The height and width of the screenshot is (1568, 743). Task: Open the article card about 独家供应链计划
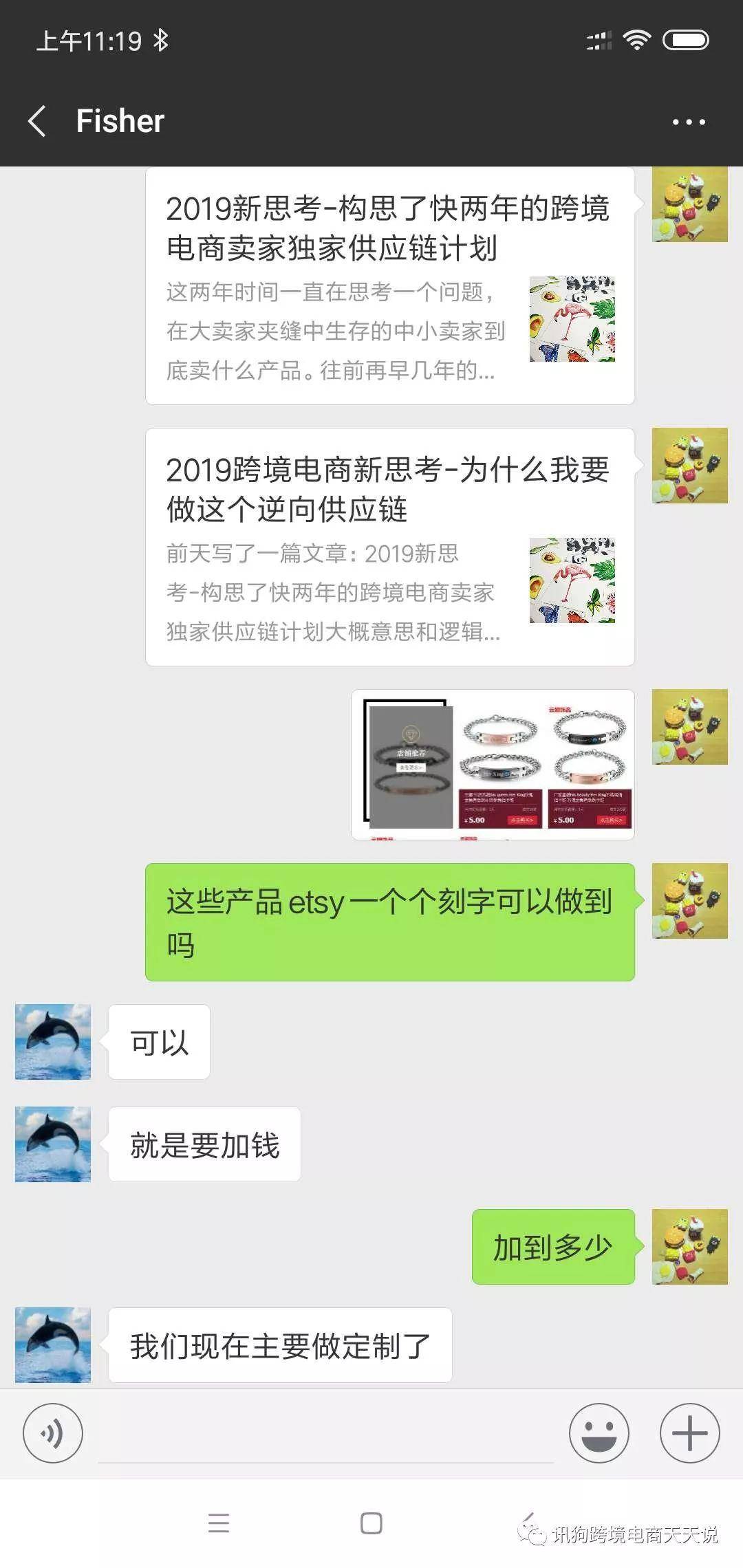click(389, 286)
